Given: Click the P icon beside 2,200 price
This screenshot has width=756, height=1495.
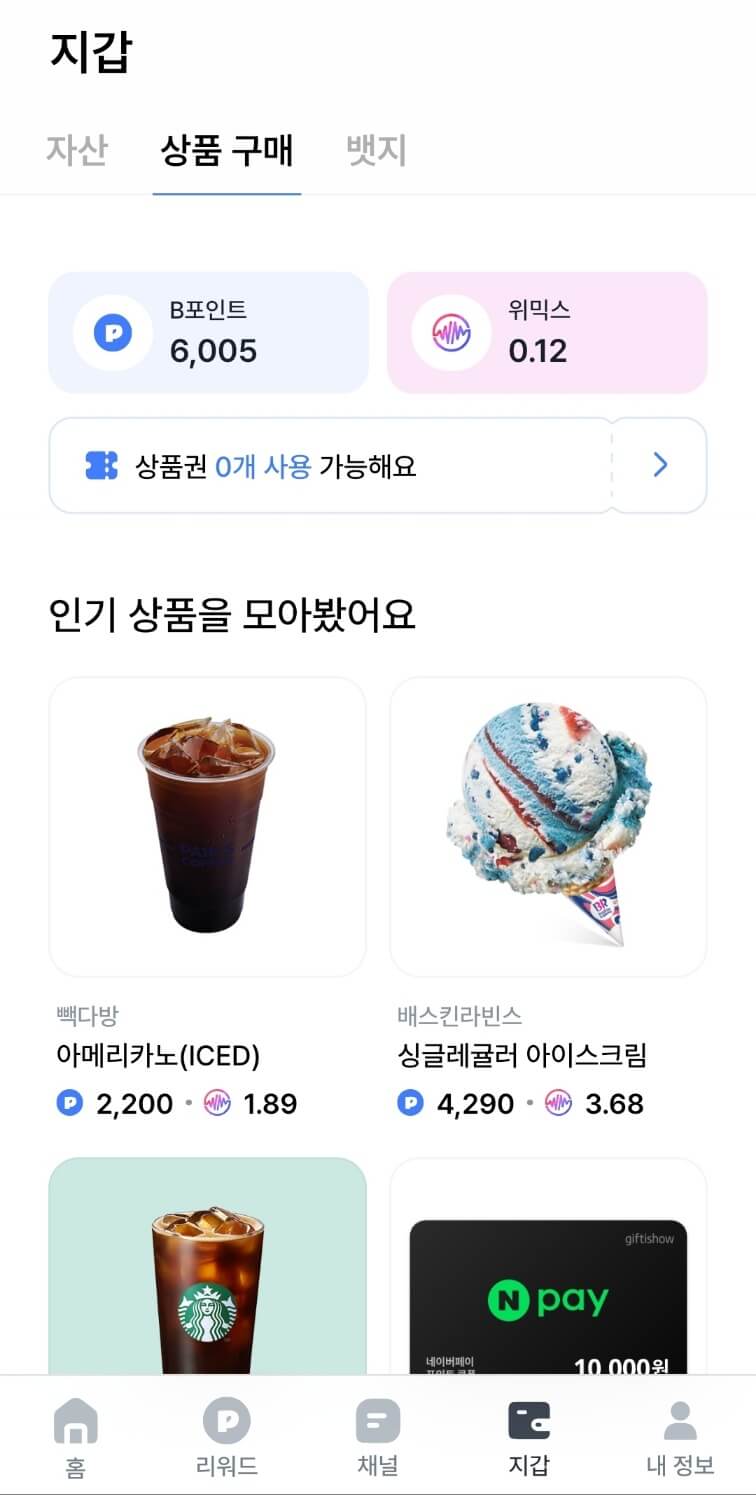Looking at the screenshot, I should pos(68,1104).
